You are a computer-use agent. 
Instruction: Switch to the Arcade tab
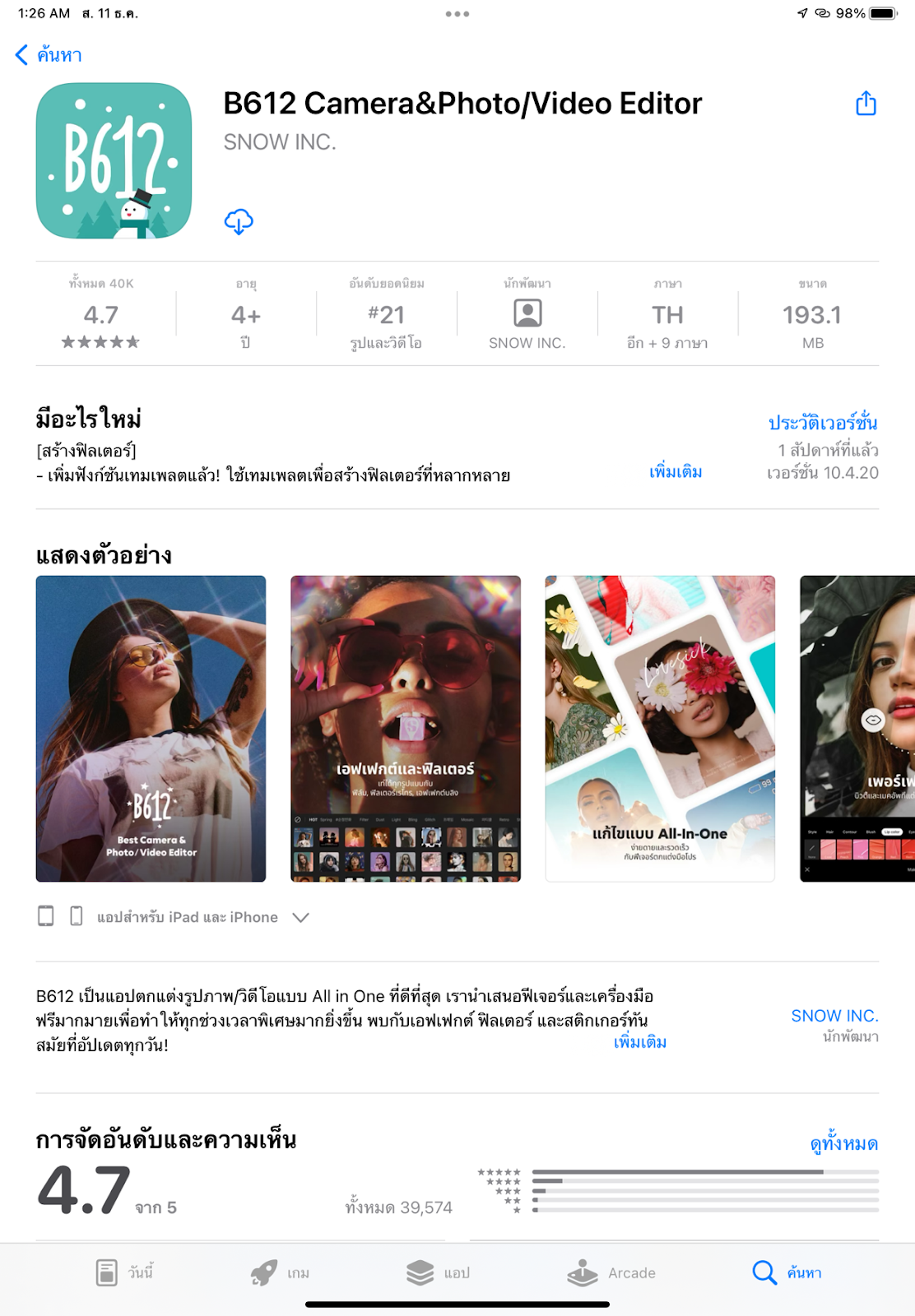[611, 1272]
